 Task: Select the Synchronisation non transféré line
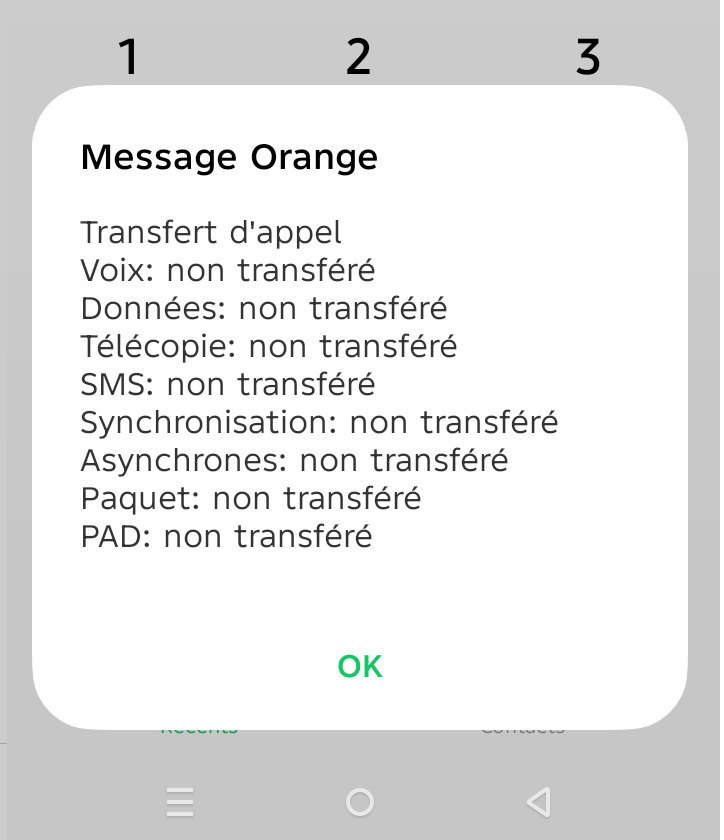319,422
